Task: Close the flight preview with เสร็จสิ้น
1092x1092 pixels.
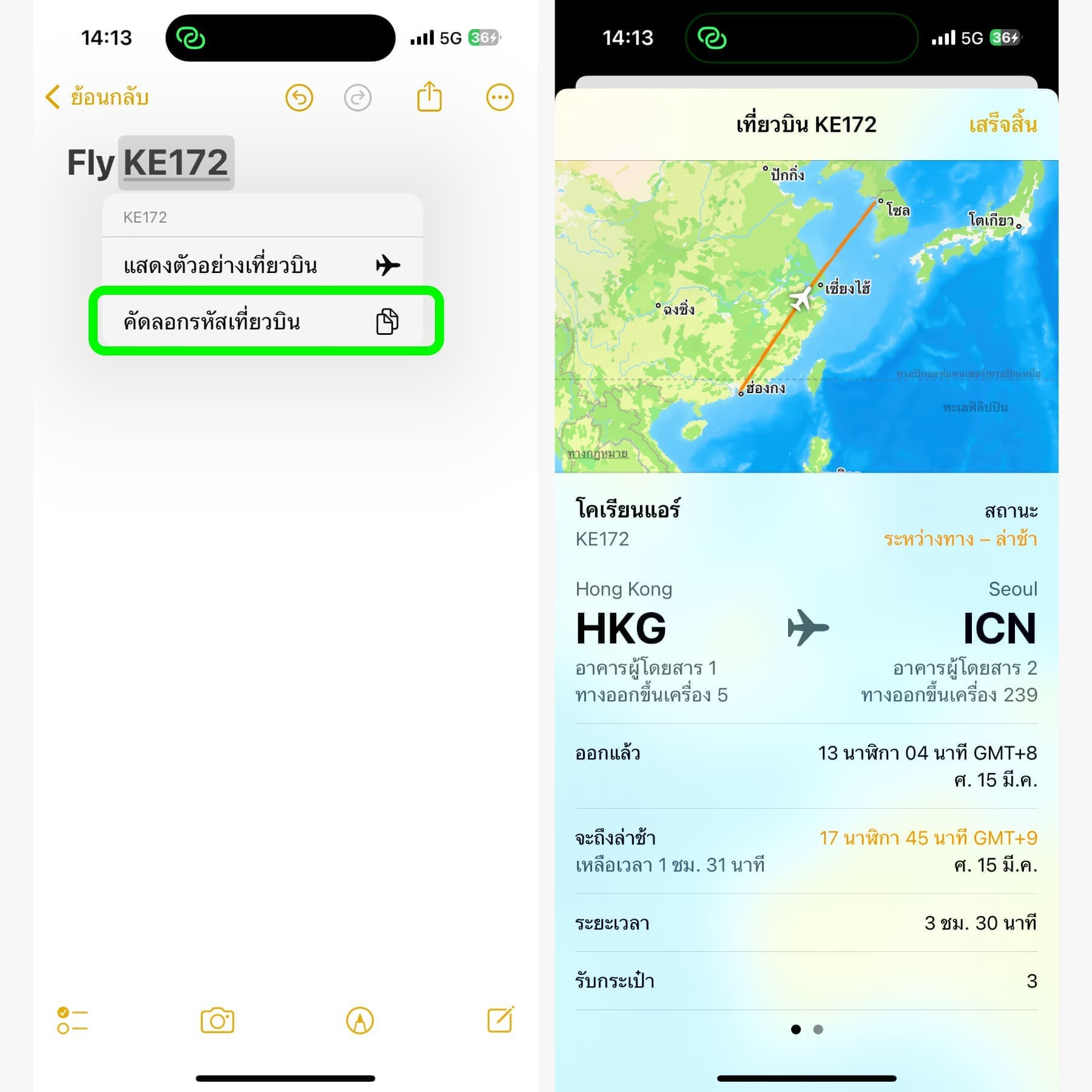Action: tap(1002, 124)
